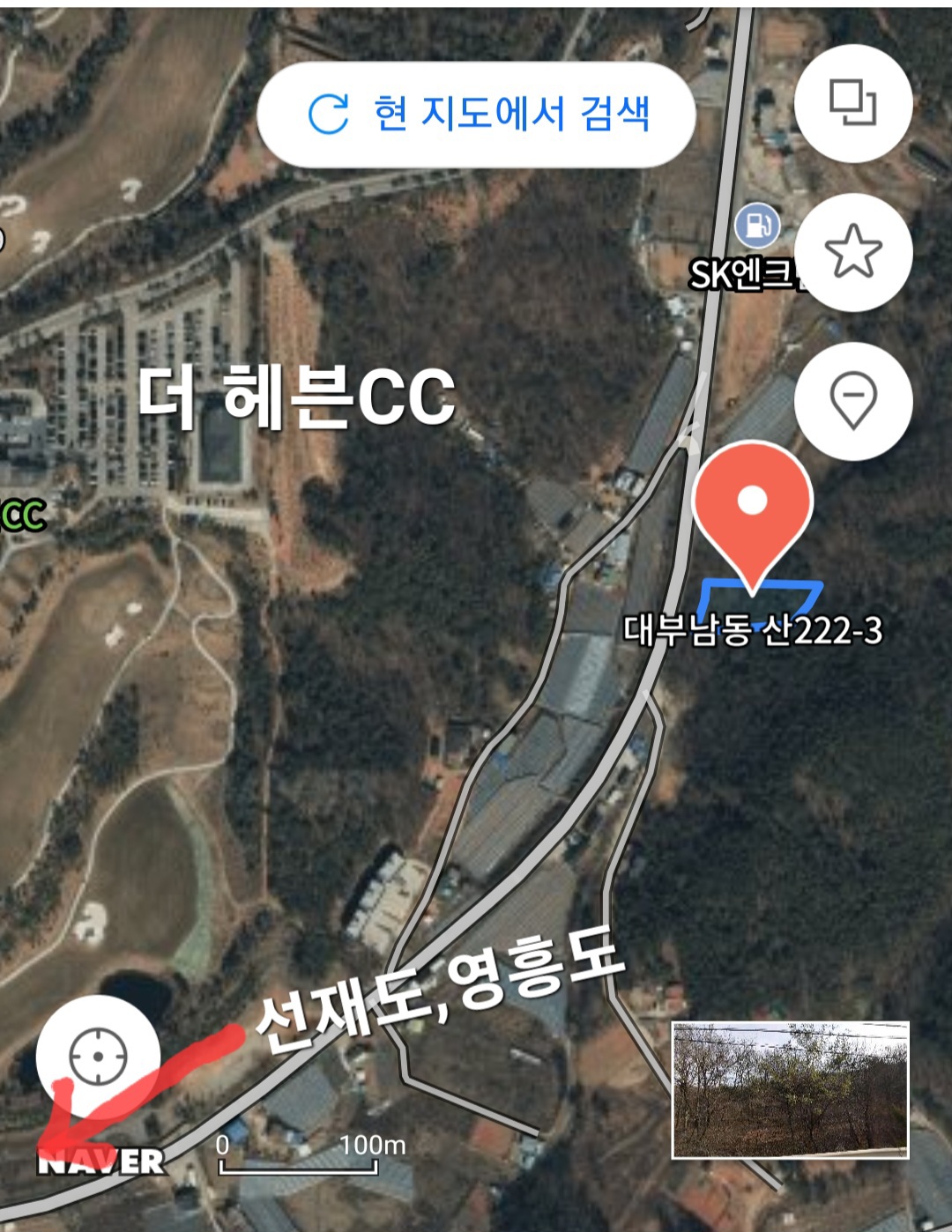Tap the SK엔크린 gas station marker
Image resolution: width=952 pixels, height=1232 pixels.
tap(757, 226)
